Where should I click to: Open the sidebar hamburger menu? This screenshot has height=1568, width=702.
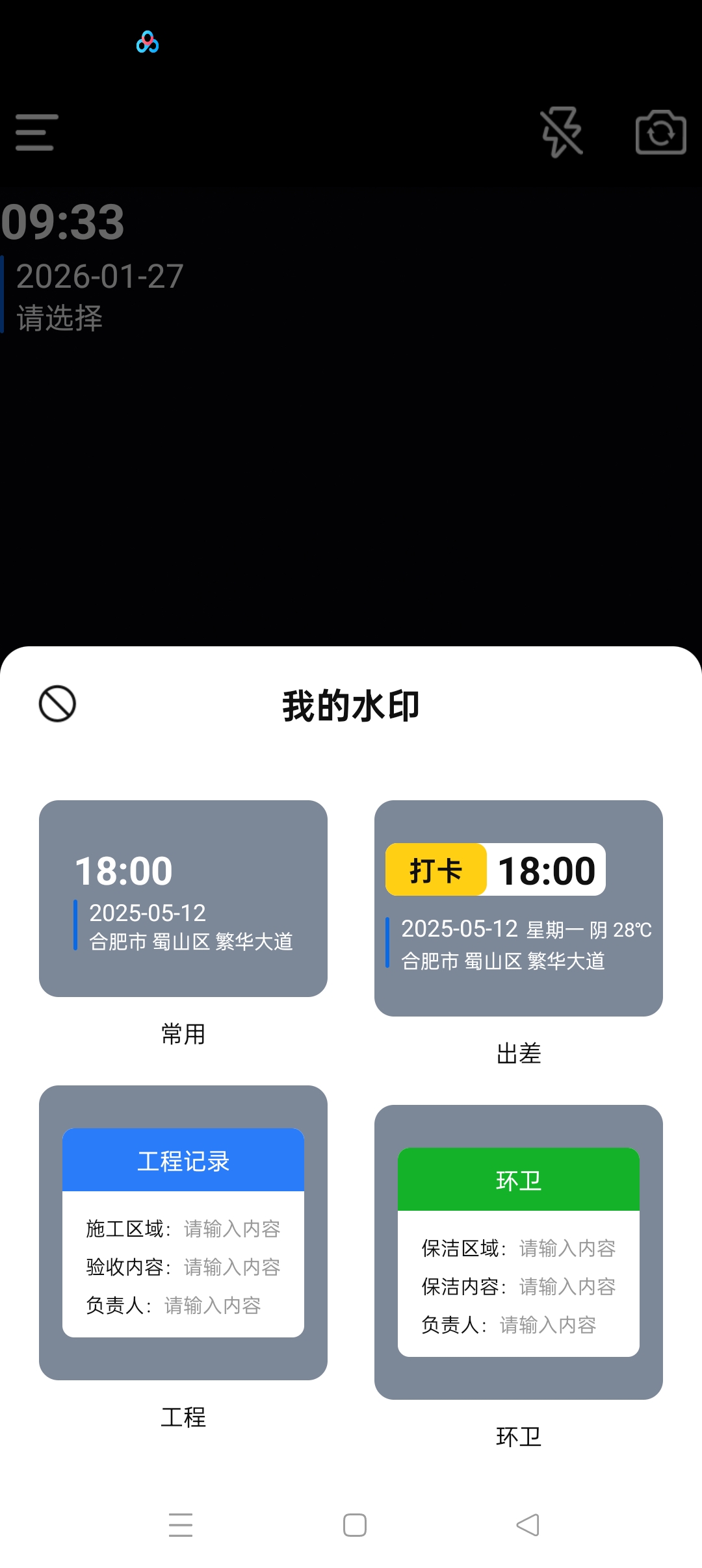[34, 133]
